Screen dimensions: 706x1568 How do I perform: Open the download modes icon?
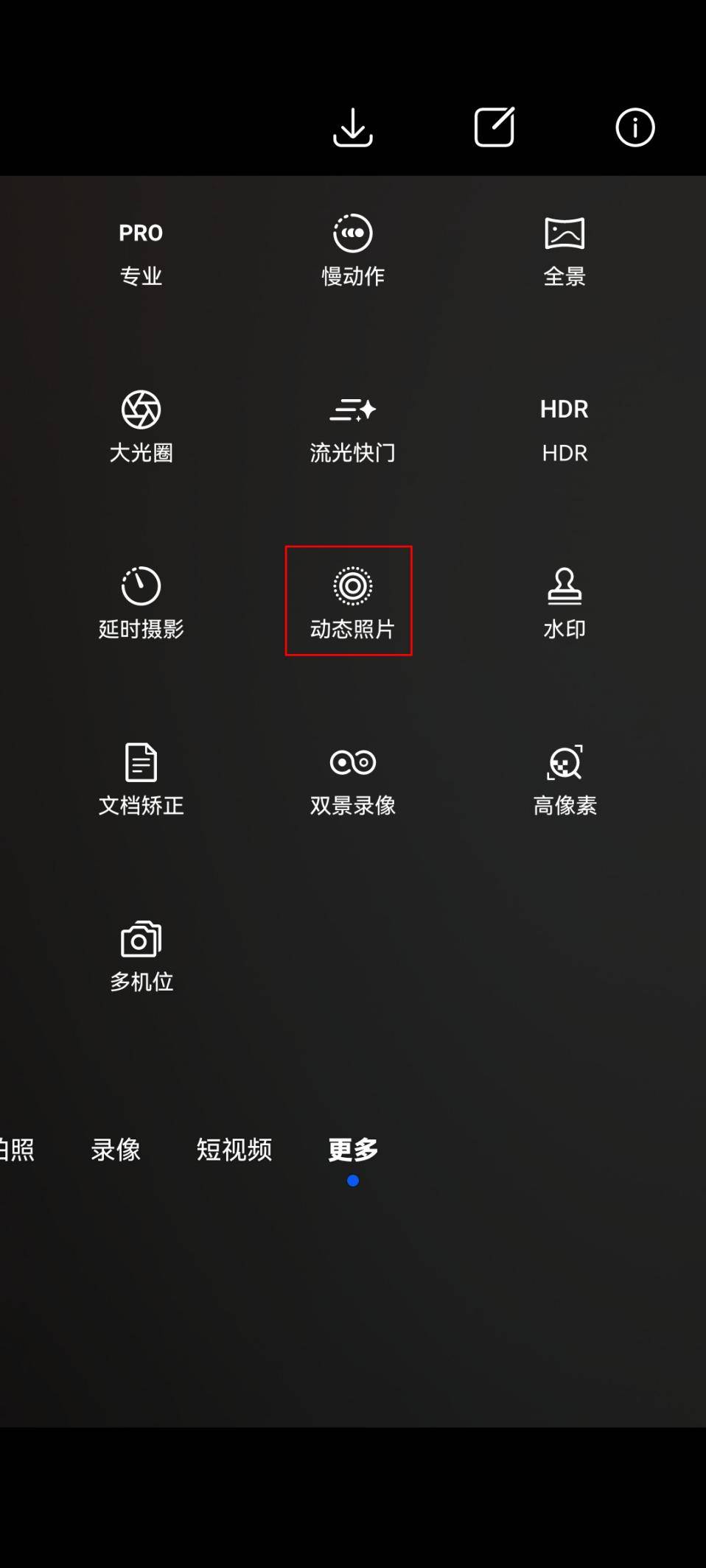pyautogui.click(x=352, y=127)
